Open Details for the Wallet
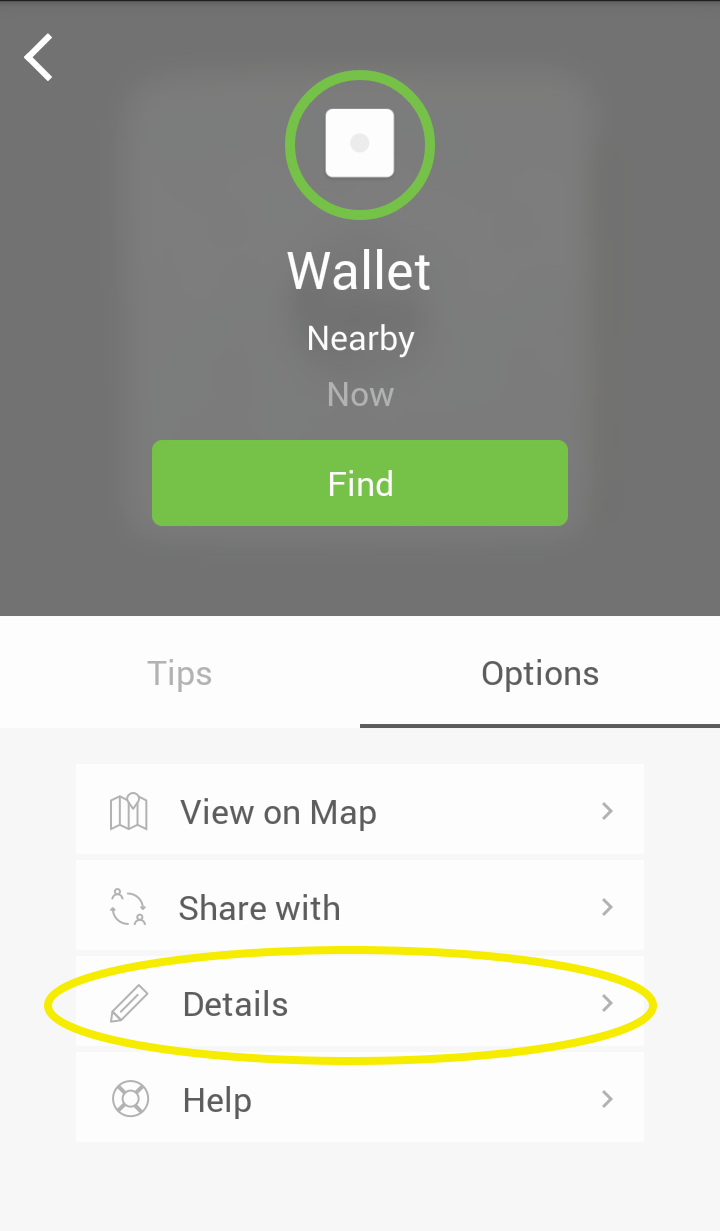The height and width of the screenshot is (1231, 720). tap(360, 1002)
